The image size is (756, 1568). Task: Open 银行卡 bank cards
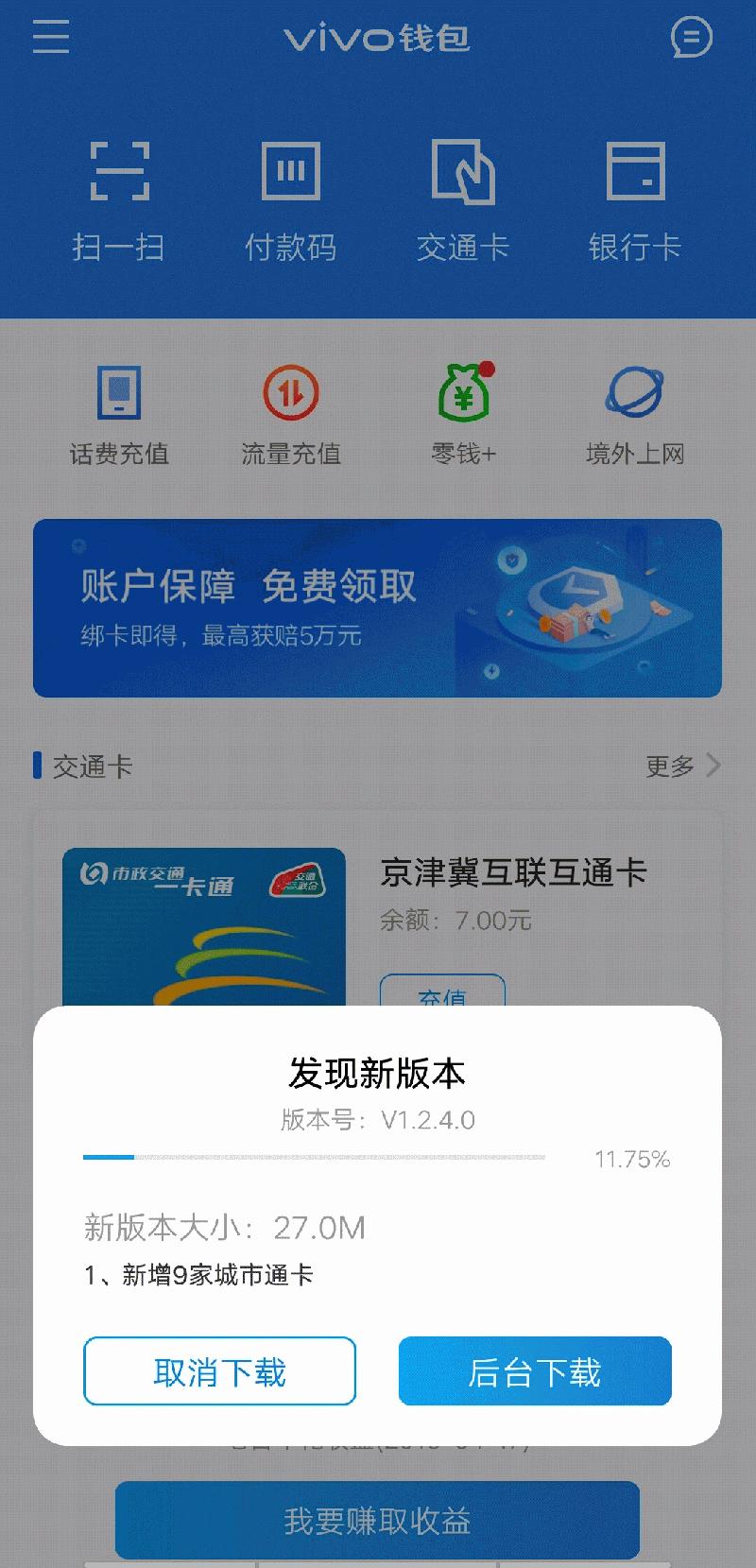[635, 200]
